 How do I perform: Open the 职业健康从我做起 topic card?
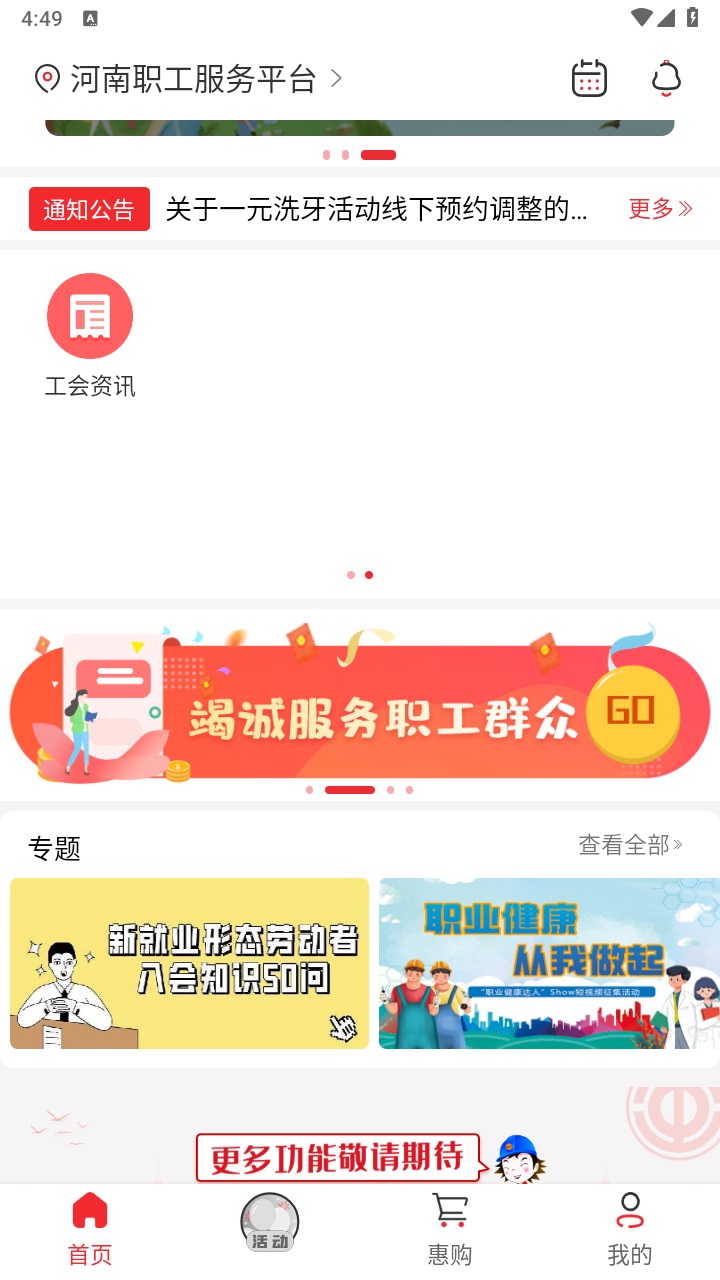point(549,963)
